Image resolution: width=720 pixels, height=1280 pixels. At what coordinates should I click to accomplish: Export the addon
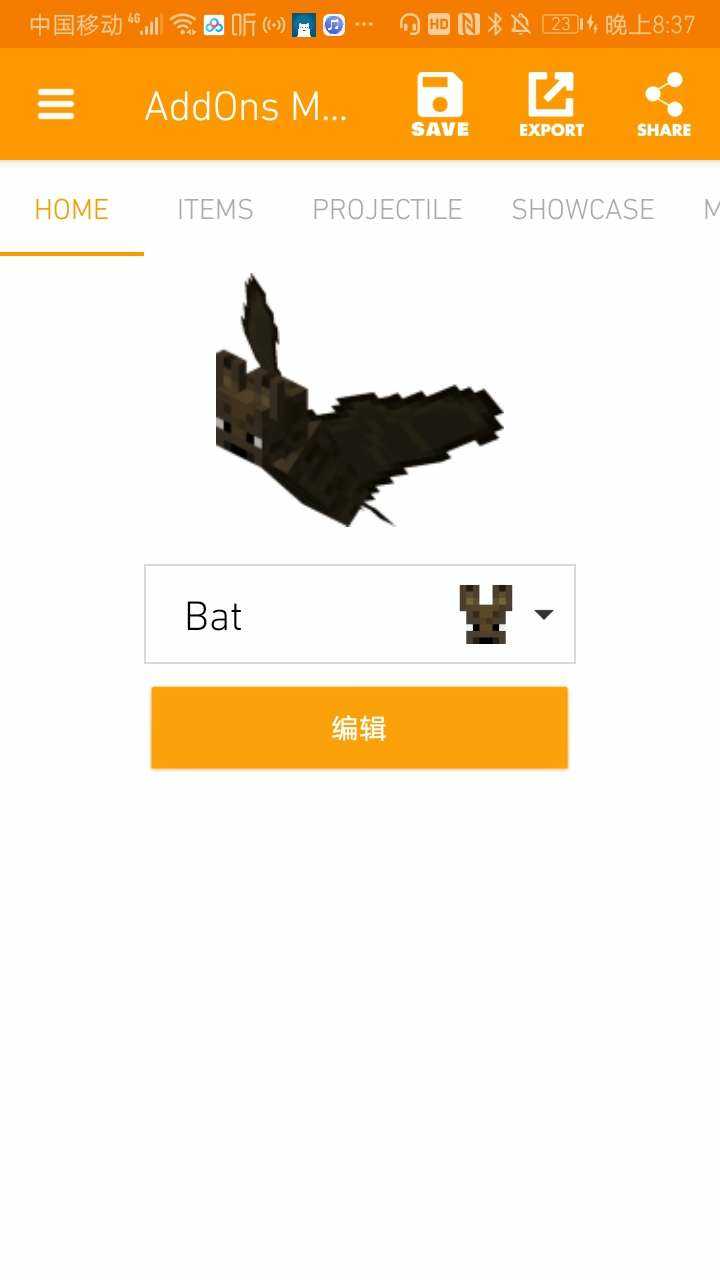click(x=551, y=104)
